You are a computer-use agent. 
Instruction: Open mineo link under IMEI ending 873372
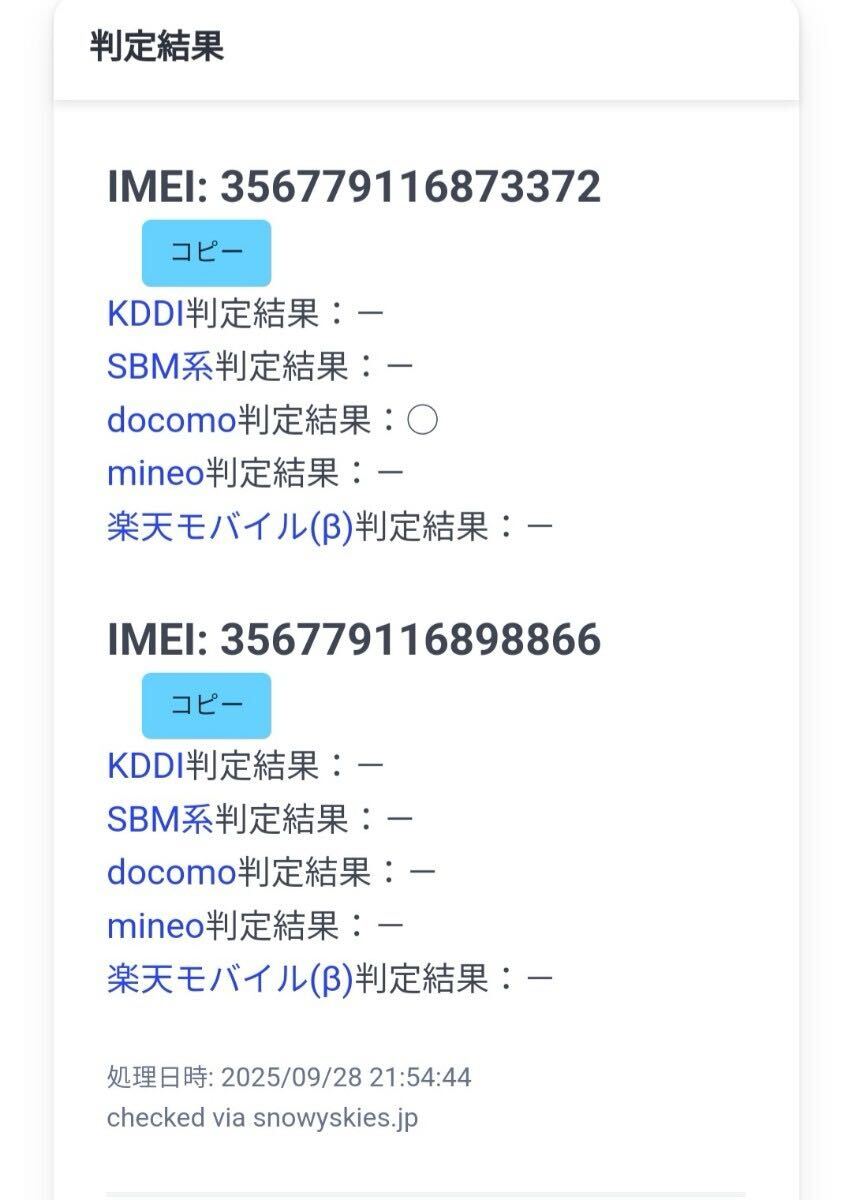(155, 473)
